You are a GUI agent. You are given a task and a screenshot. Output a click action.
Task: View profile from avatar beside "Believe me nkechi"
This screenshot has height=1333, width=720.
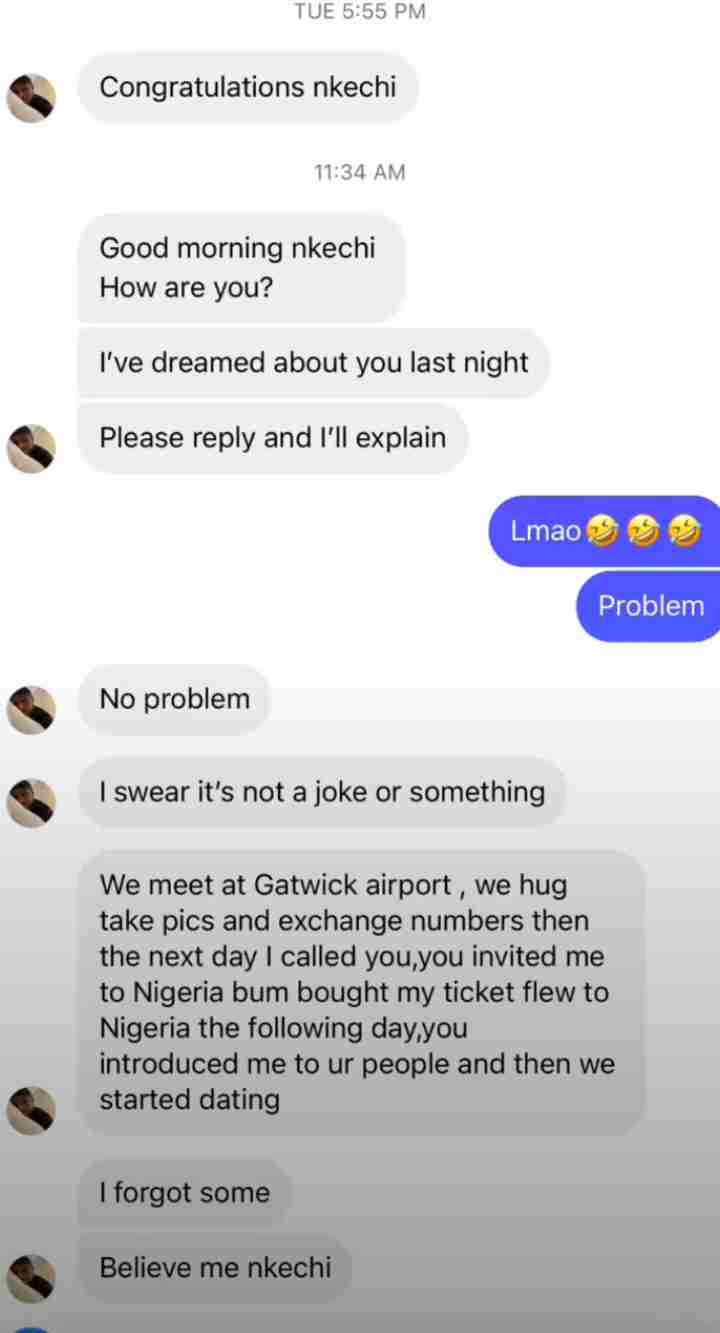(x=31, y=1278)
